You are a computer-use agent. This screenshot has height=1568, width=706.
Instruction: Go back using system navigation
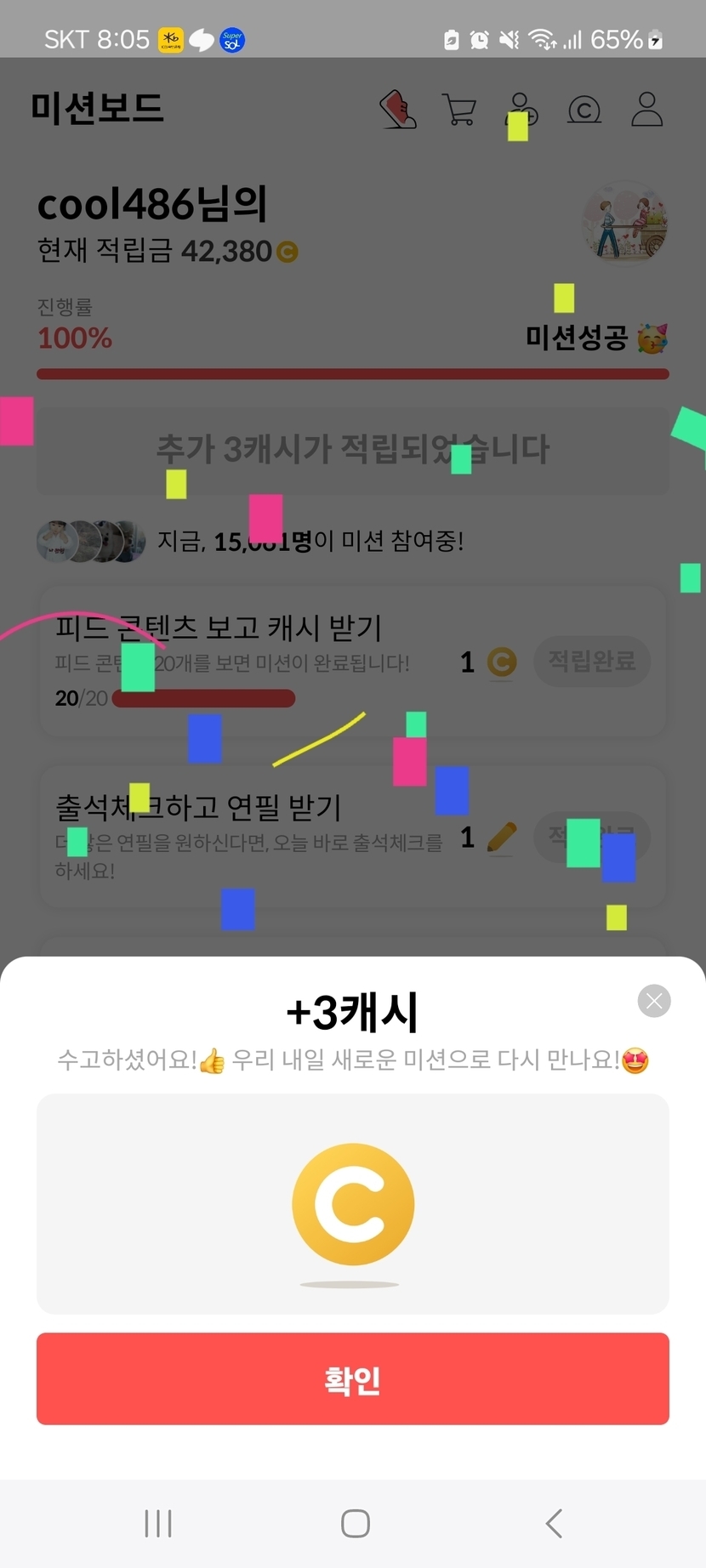click(554, 1523)
